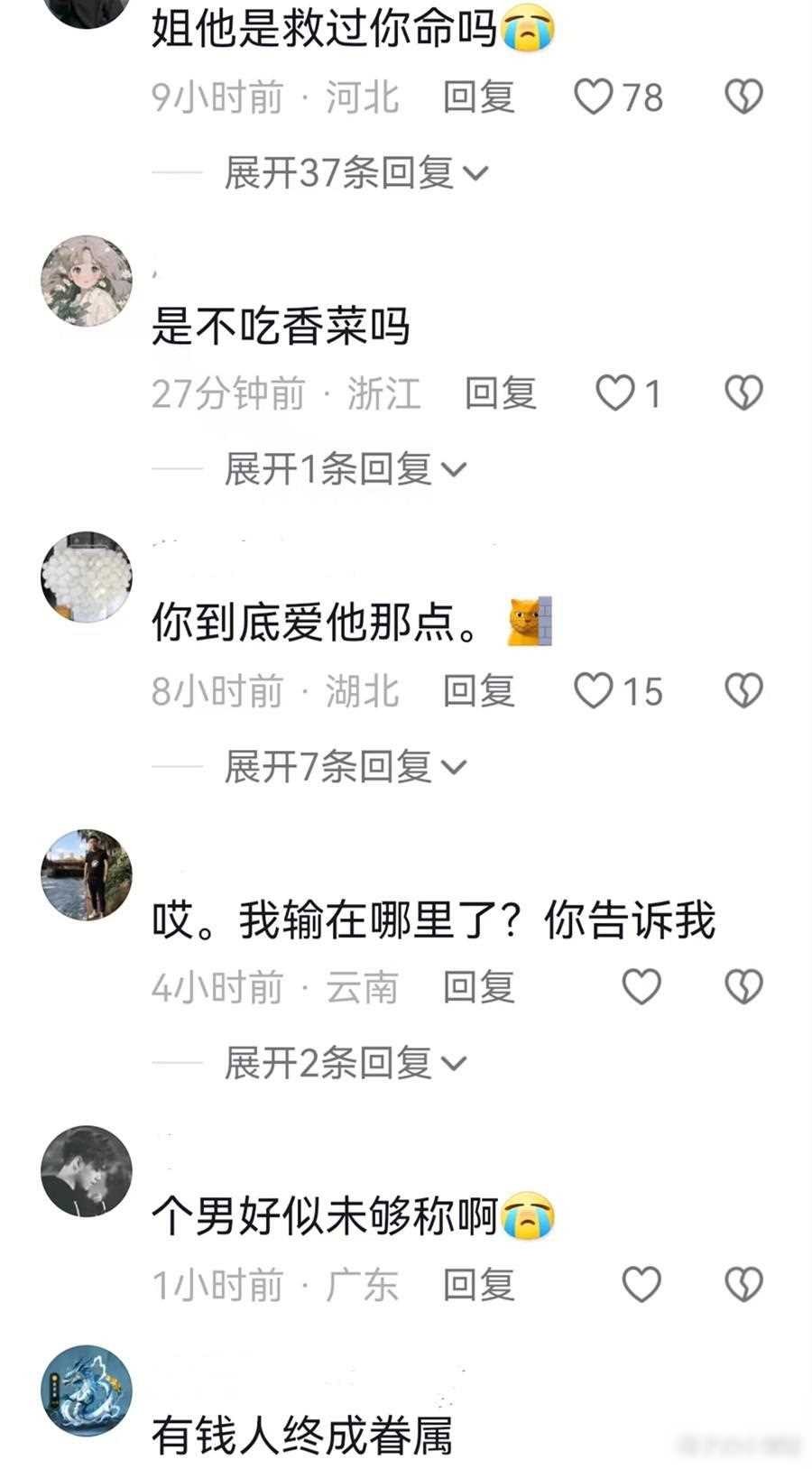Dislike the 云南 comment
Image resolution: width=812 pixels, height=1469 pixels.
743,987
